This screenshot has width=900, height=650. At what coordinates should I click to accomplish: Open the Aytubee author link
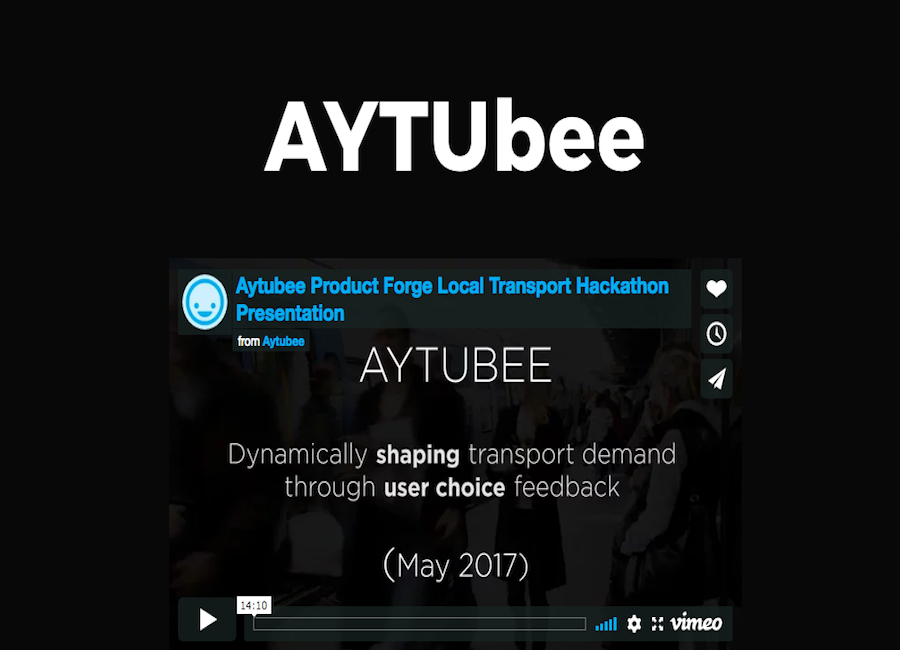(x=283, y=341)
